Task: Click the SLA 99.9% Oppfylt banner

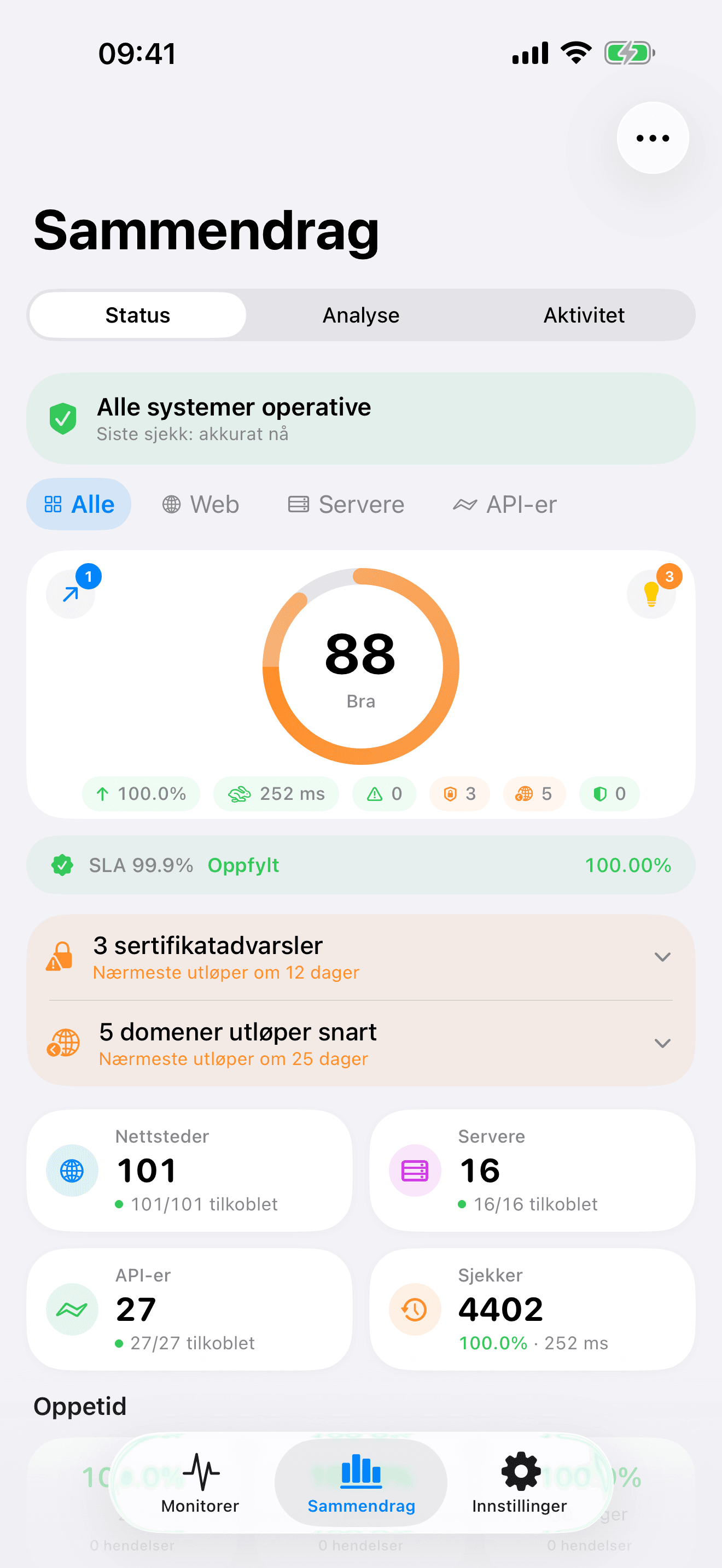Action: point(361,865)
